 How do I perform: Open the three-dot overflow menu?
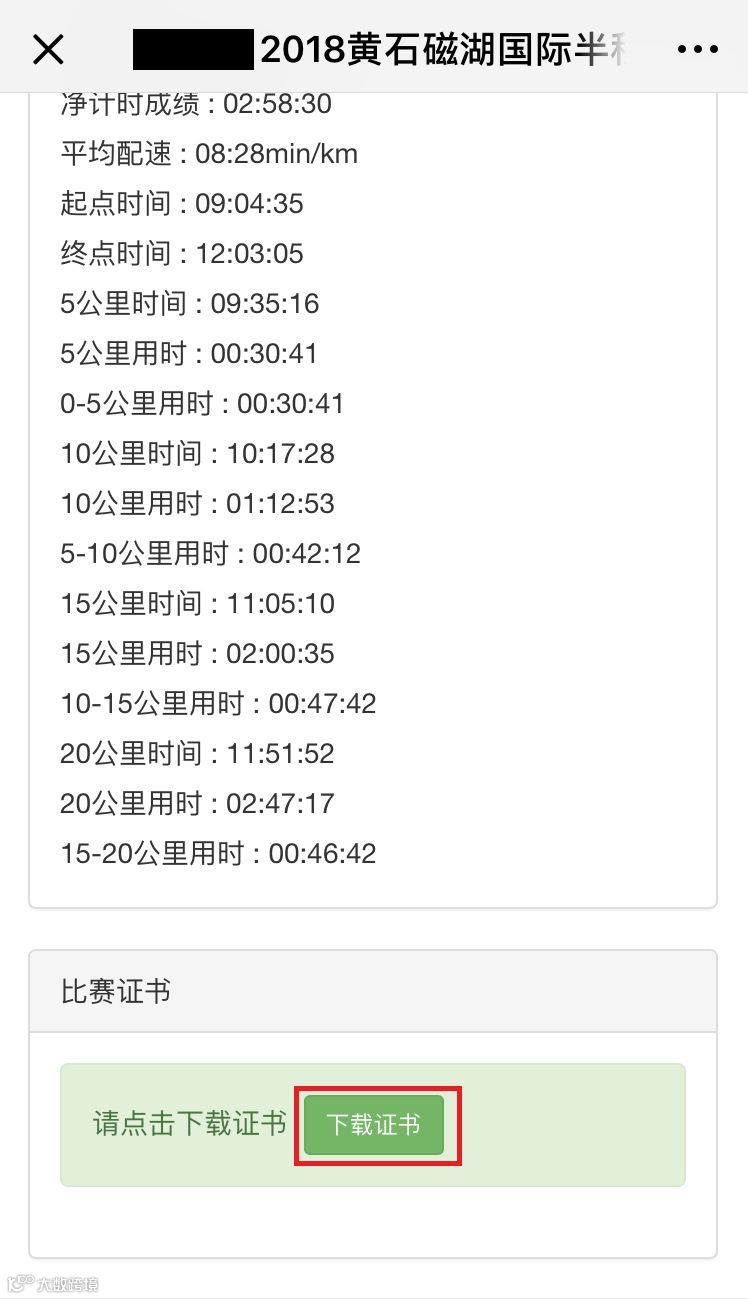[697, 49]
